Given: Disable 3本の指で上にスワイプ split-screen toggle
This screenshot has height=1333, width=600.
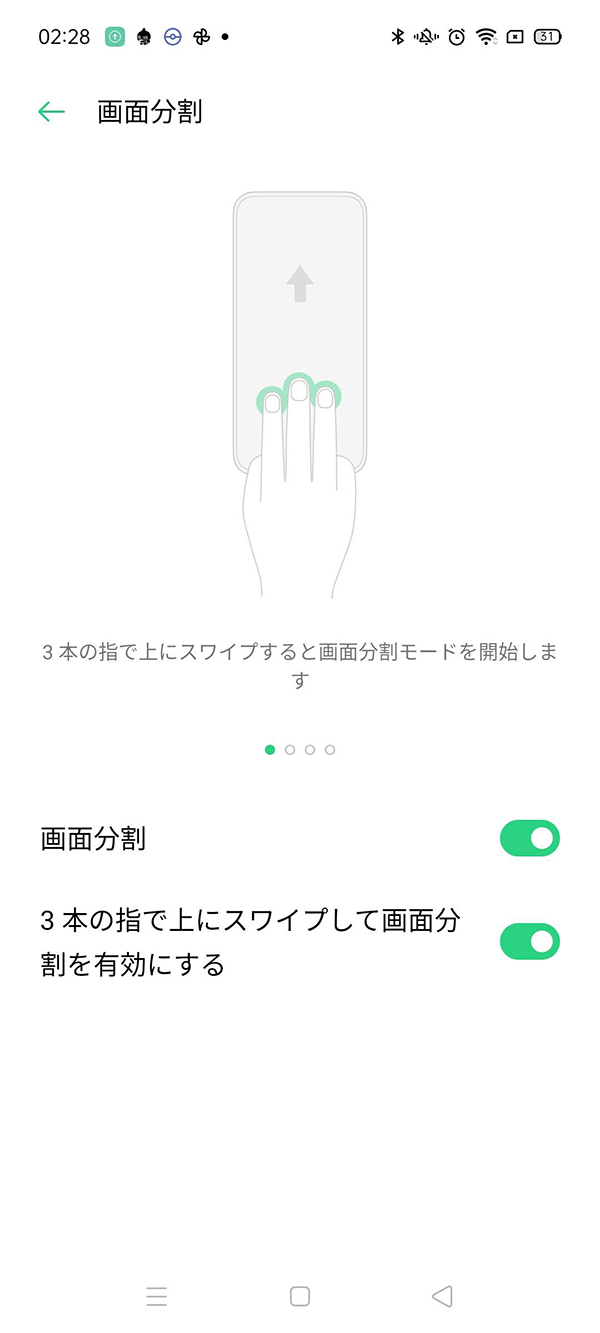Looking at the screenshot, I should tap(530, 941).
